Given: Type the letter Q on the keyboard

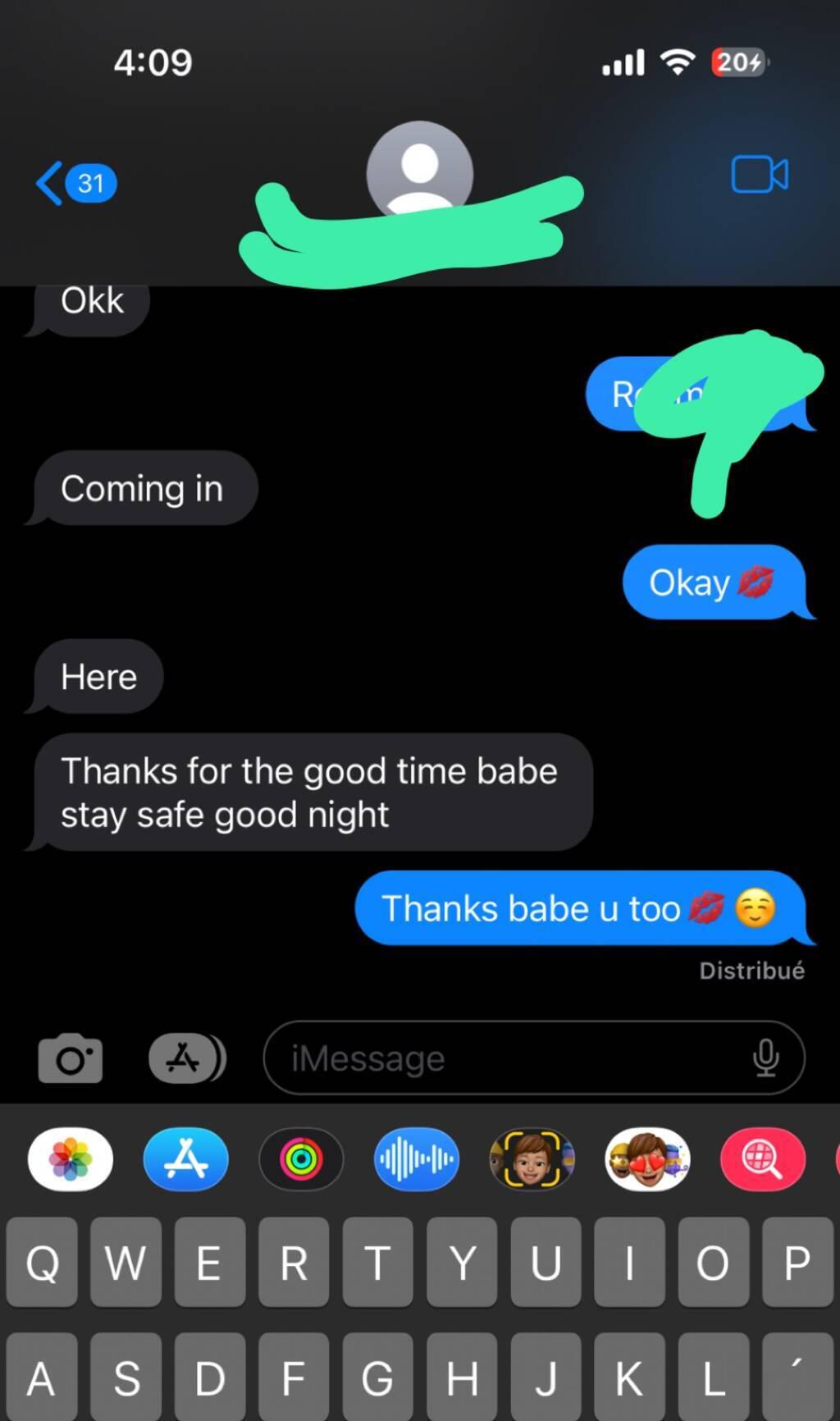Looking at the screenshot, I should [x=42, y=1262].
